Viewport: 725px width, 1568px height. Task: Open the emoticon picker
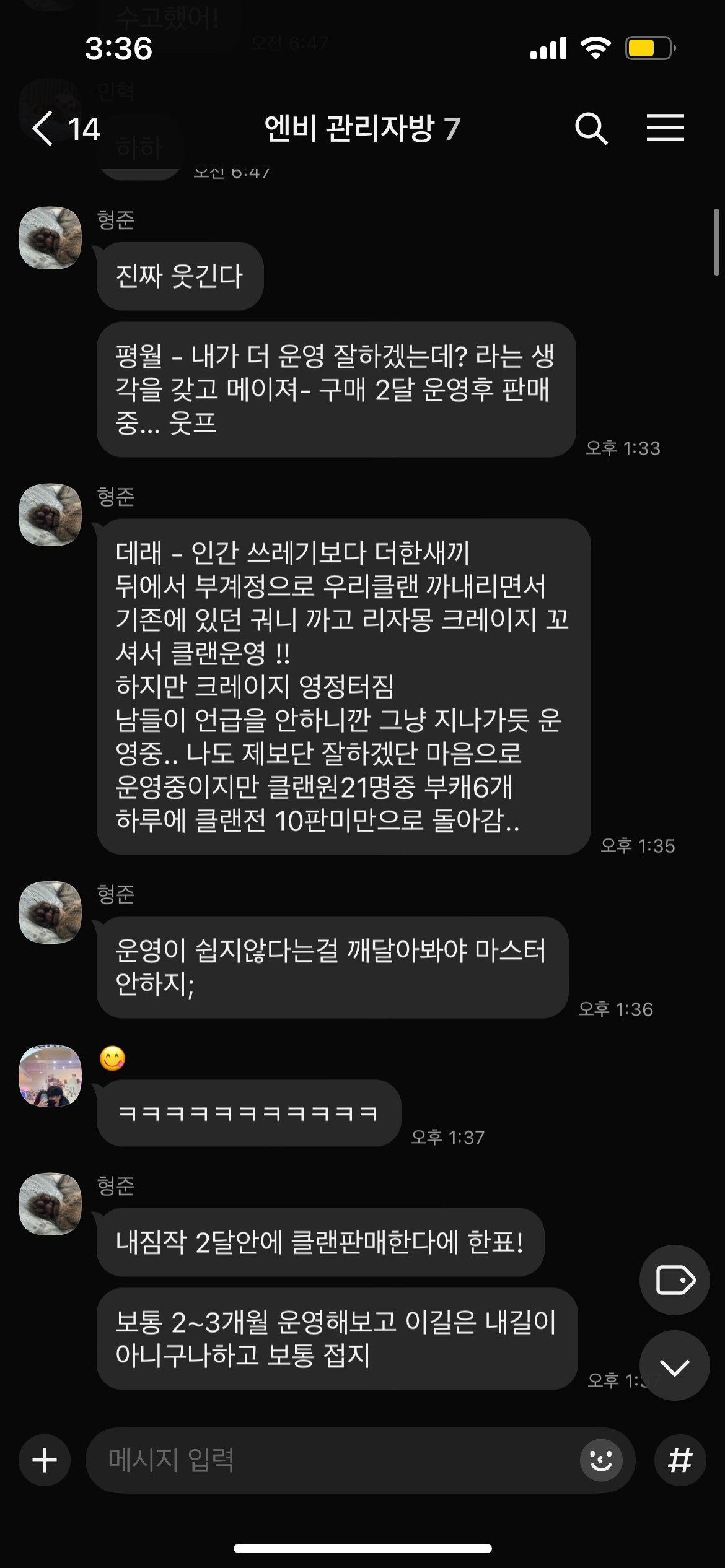[x=600, y=1460]
